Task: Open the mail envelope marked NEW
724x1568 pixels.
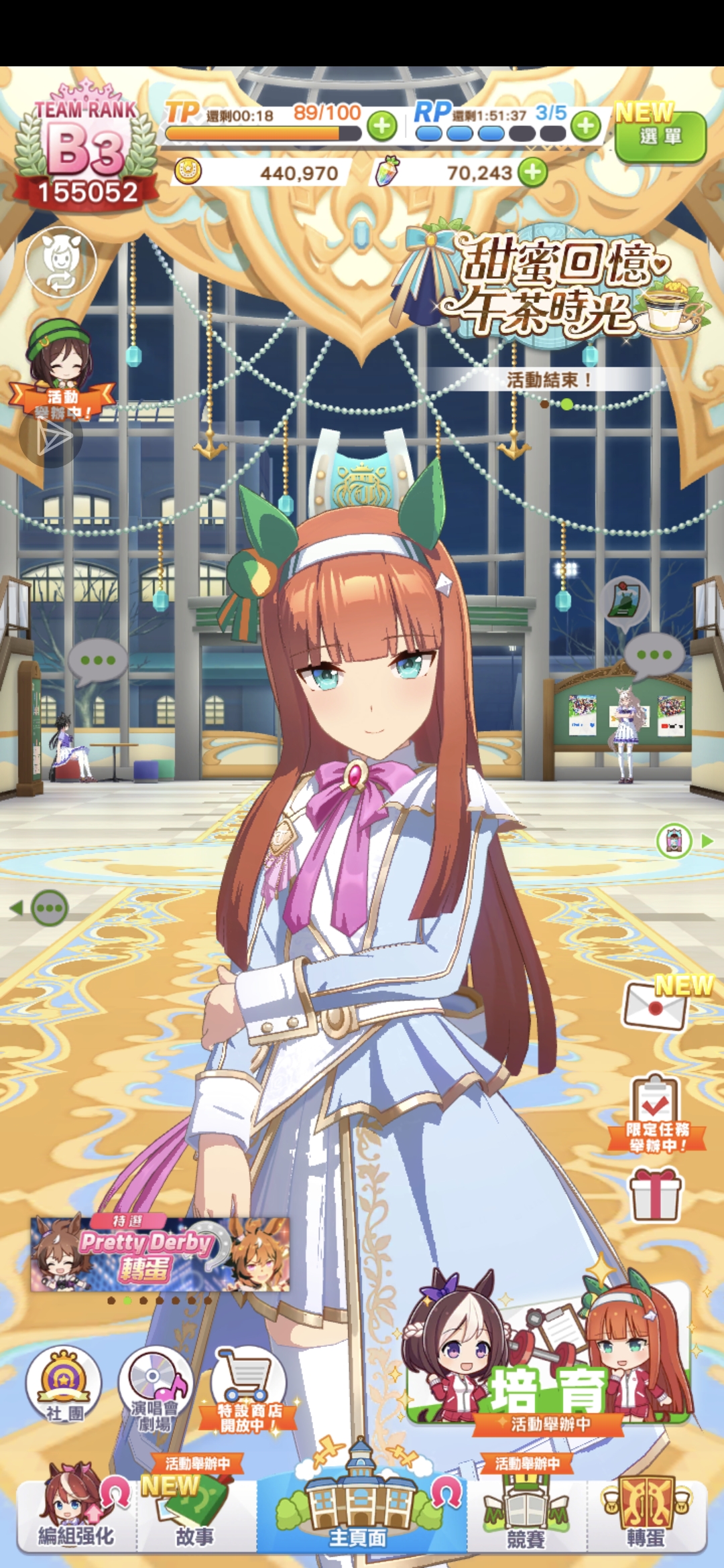Action: (x=656, y=1006)
